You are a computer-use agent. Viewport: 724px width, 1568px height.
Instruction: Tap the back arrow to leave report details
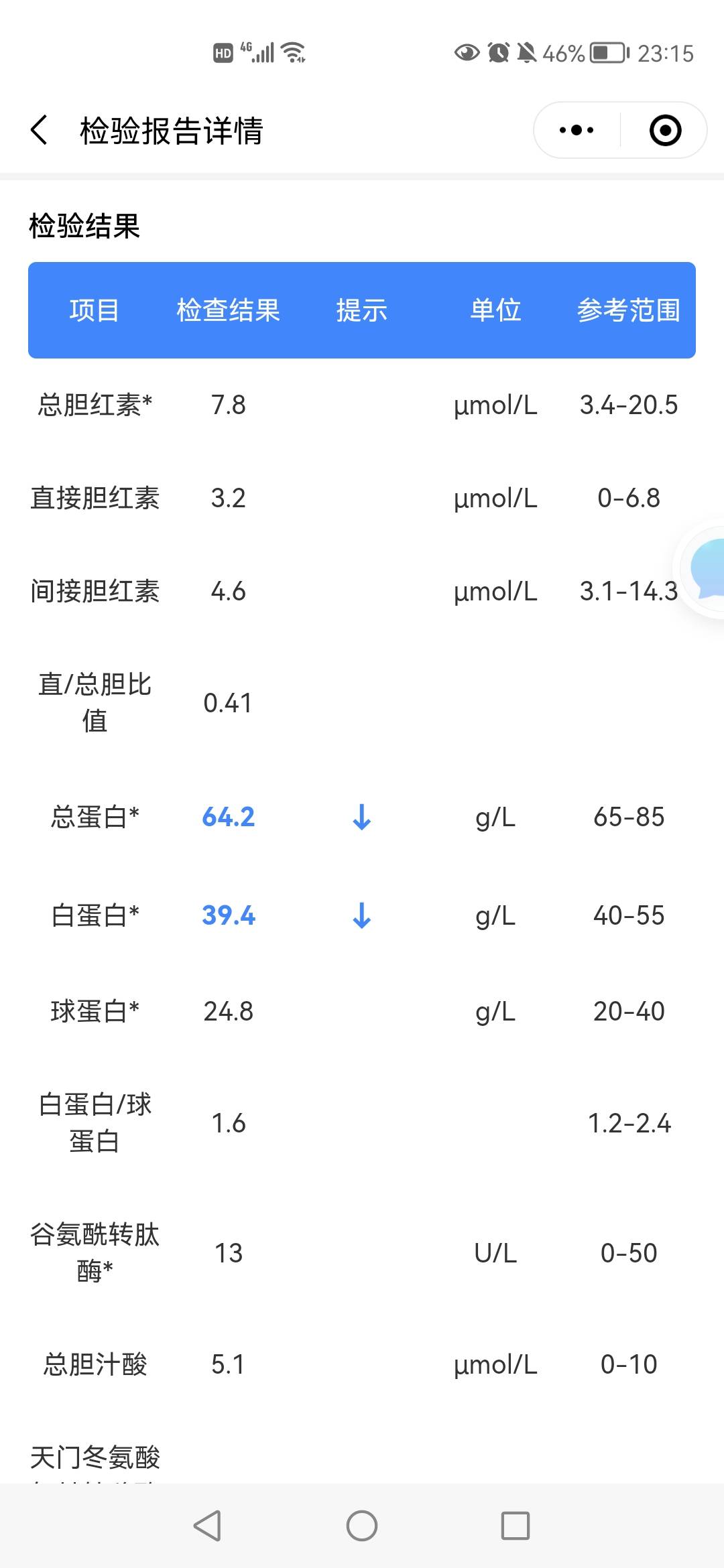[x=38, y=131]
